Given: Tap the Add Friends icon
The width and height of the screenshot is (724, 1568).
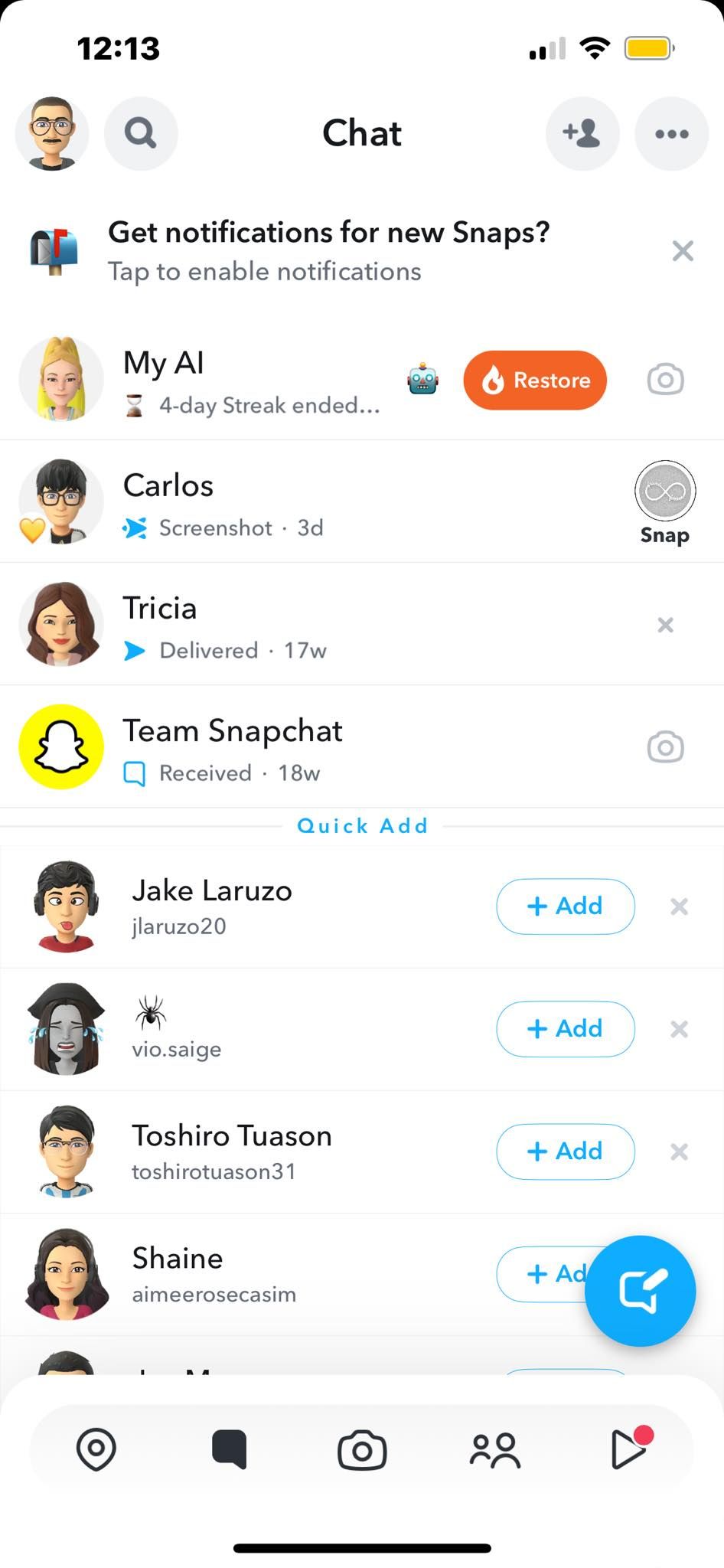Looking at the screenshot, I should 582,133.
